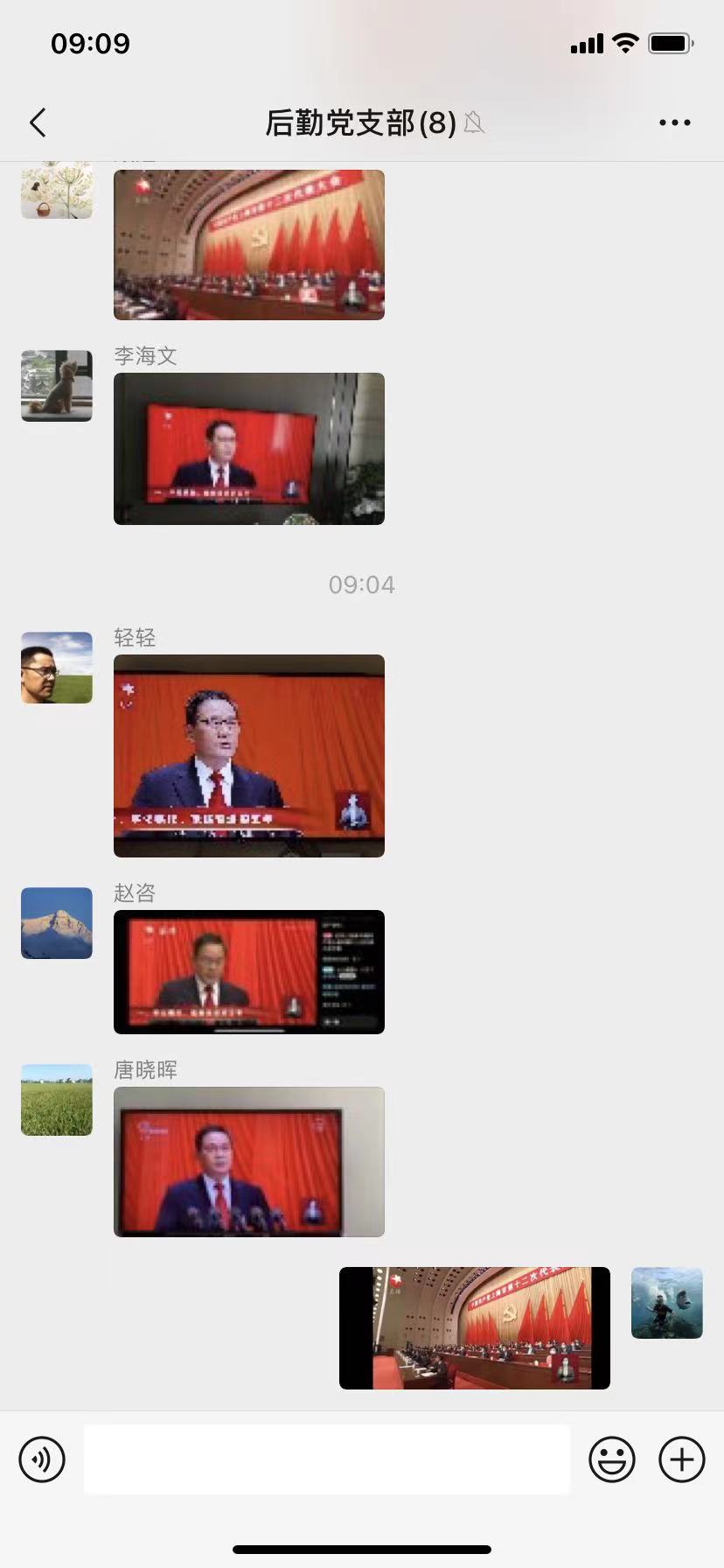View the image sent by 轻轻
Image resolution: width=724 pixels, height=1568 pixels.
pyautogui.click(x=249, y=756)
